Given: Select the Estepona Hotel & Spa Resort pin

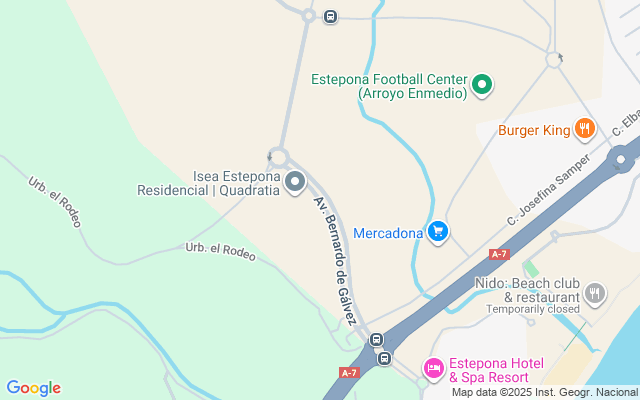Looking at the screenshot, I should (x=433, y=369).
